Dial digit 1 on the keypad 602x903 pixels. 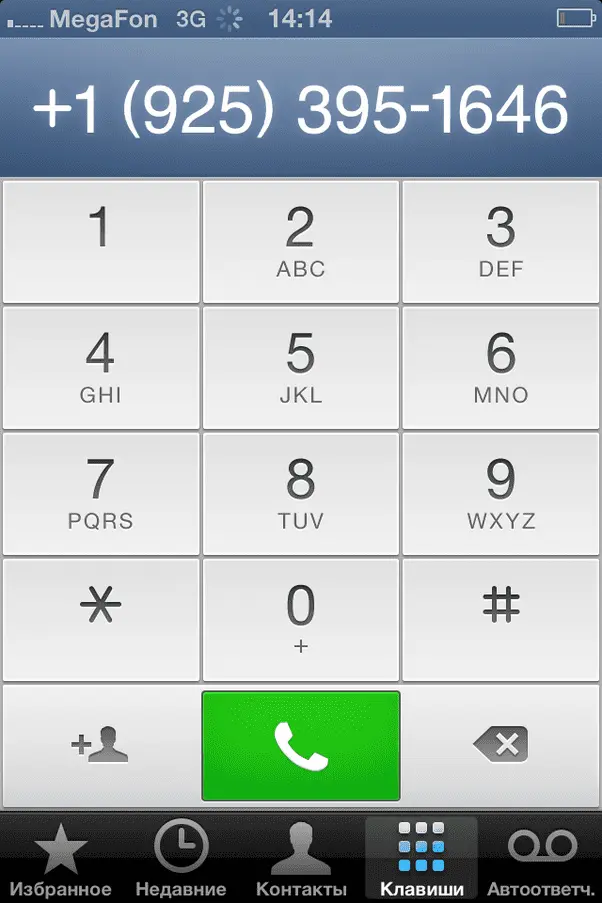coord(100,242)
